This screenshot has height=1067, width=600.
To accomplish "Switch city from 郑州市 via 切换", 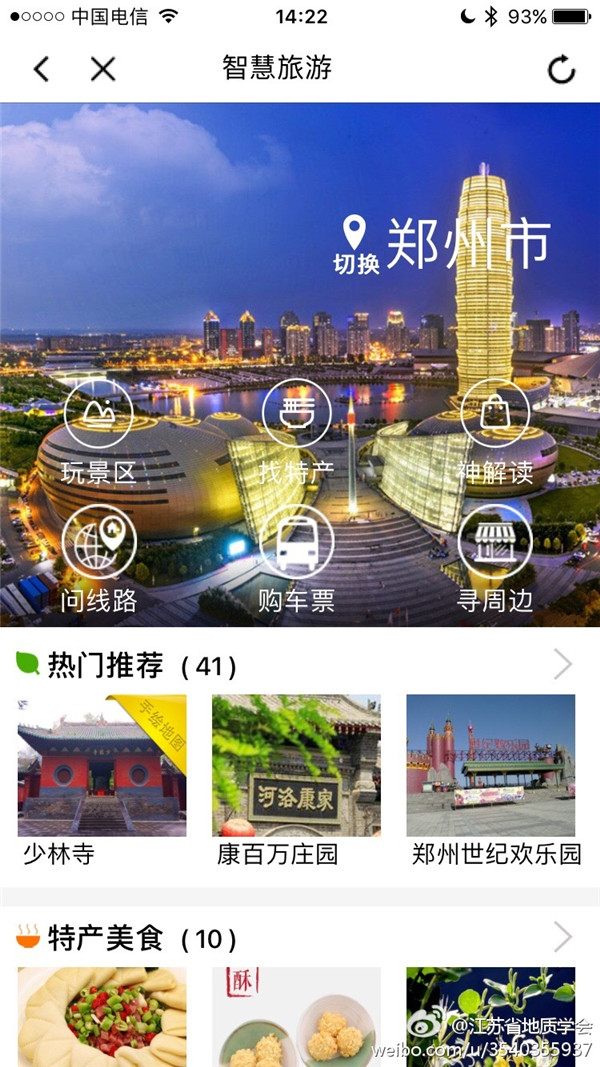I will 356,247.
